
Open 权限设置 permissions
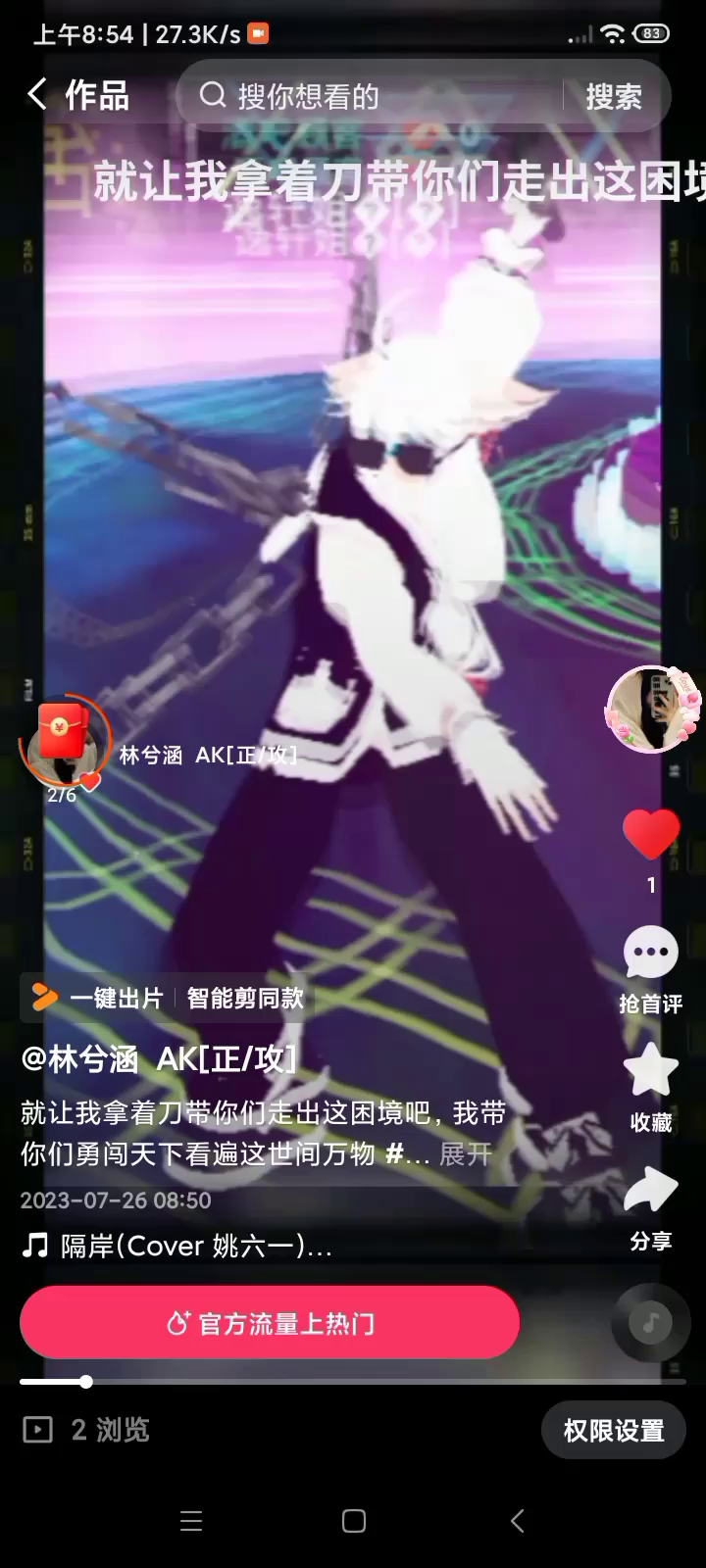click(614, 1430)
